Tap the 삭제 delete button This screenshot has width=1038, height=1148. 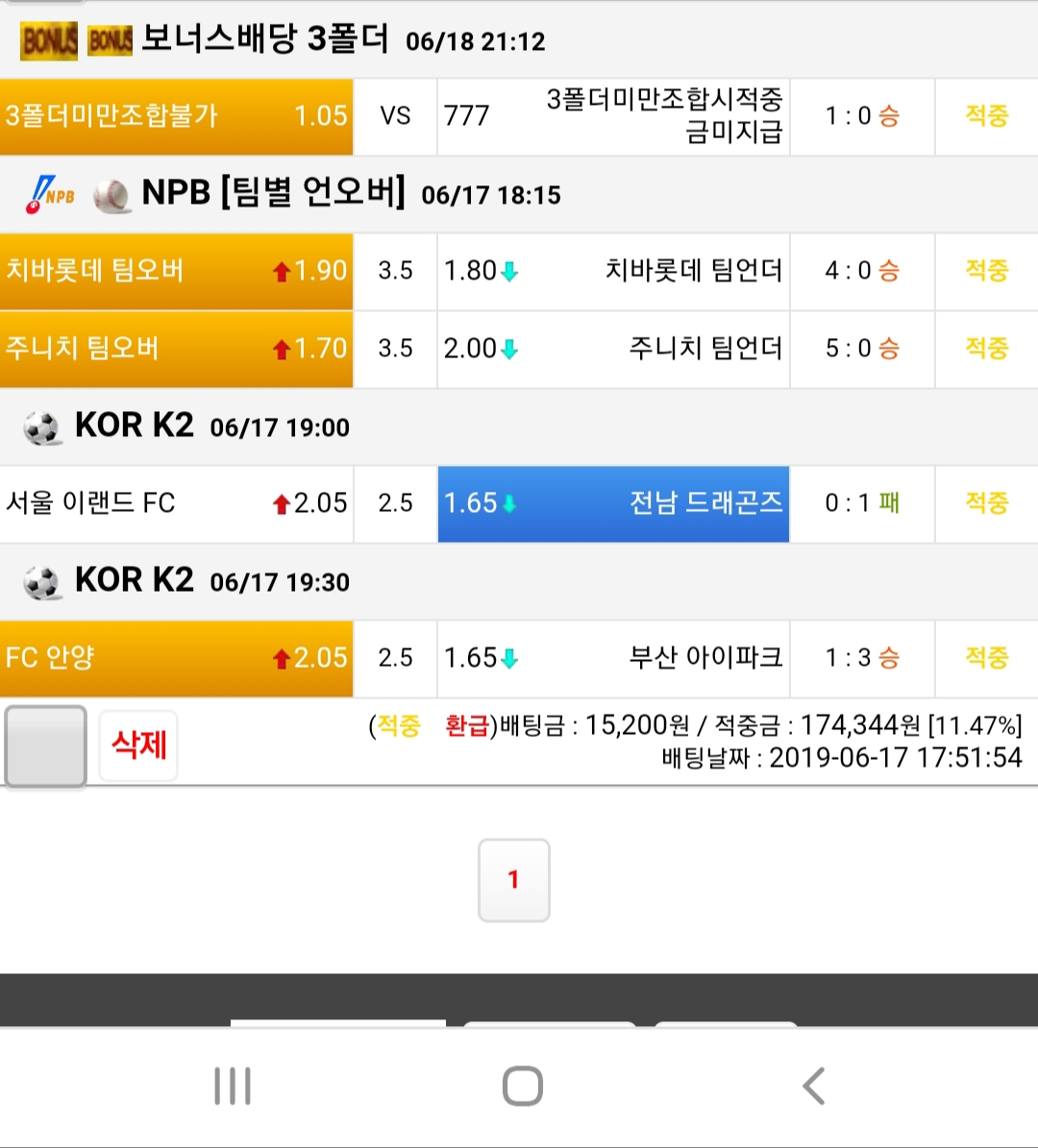[138, 745]
